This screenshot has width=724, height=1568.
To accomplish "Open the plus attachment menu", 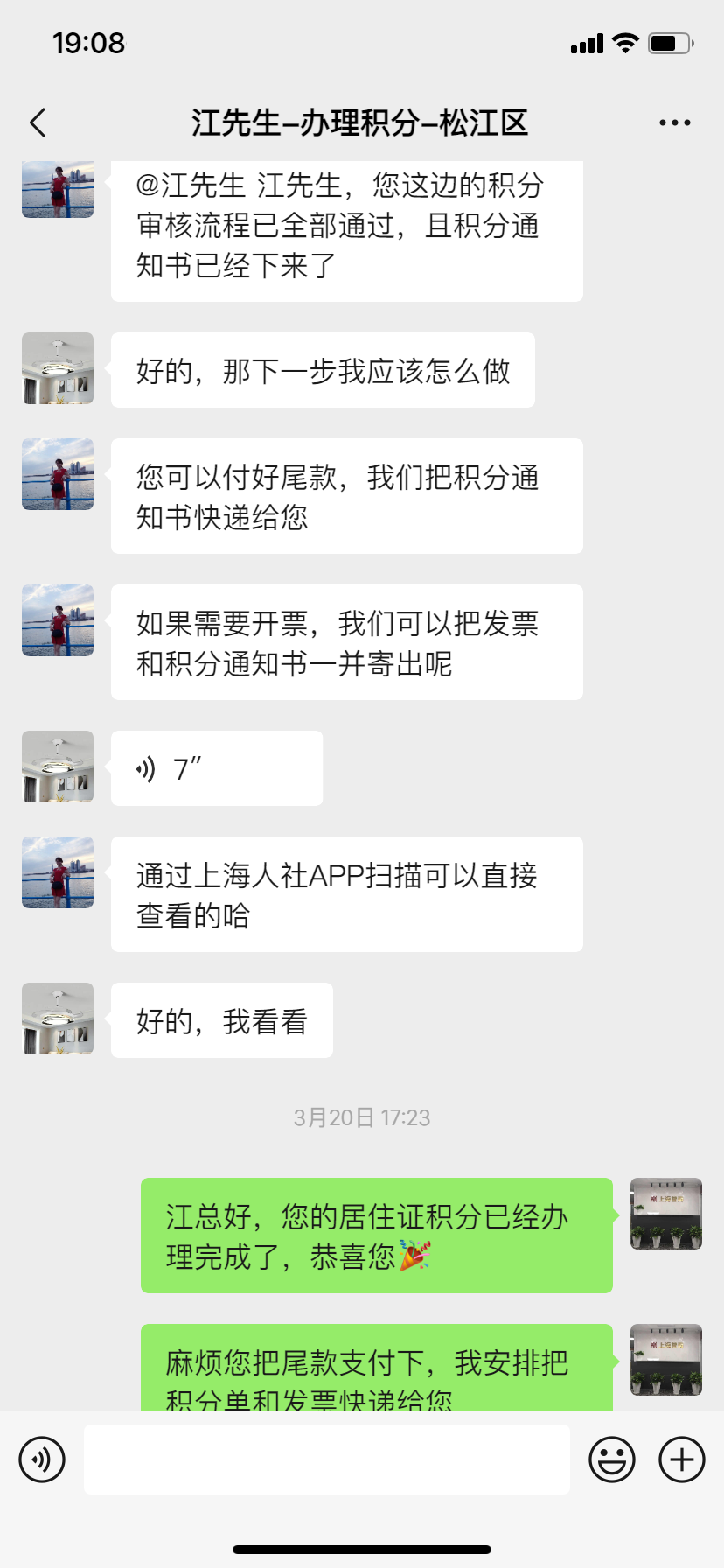I will pos(681,1459).
